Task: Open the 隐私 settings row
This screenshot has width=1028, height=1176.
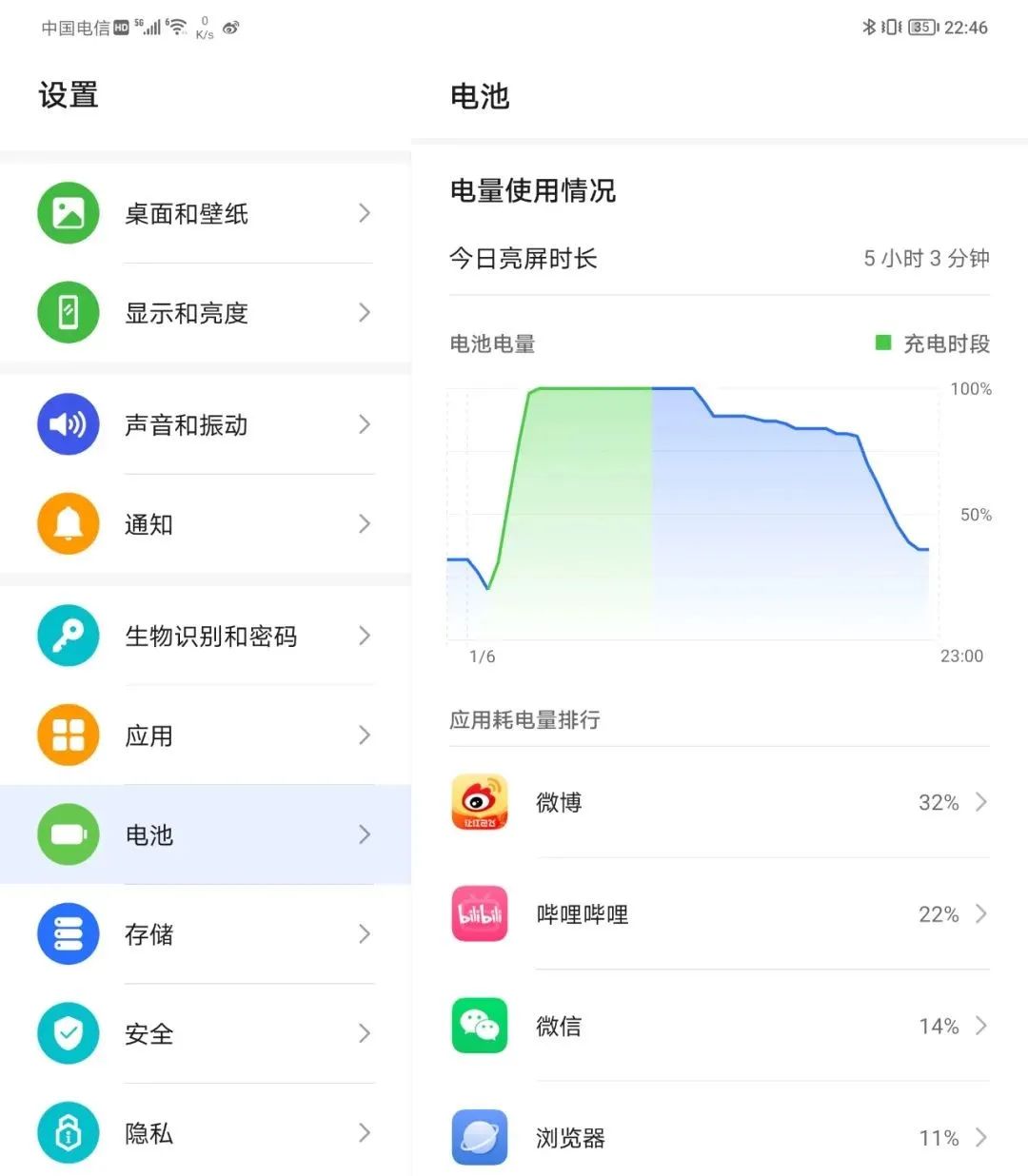Action: click(x=206, y=1132)
